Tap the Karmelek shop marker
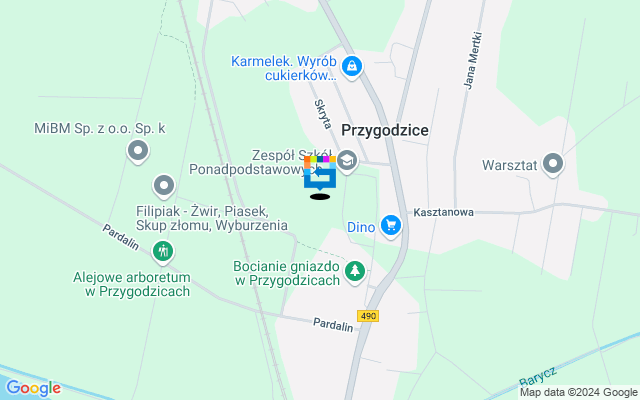 point(351,67)
